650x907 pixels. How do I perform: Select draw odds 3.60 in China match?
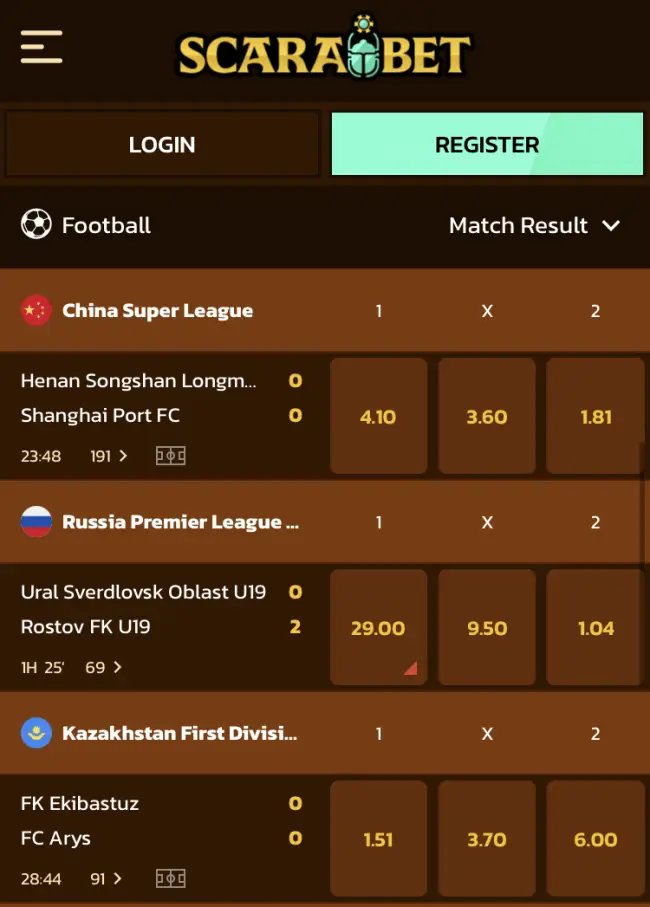pyautogui.click(x=487, y=417)
